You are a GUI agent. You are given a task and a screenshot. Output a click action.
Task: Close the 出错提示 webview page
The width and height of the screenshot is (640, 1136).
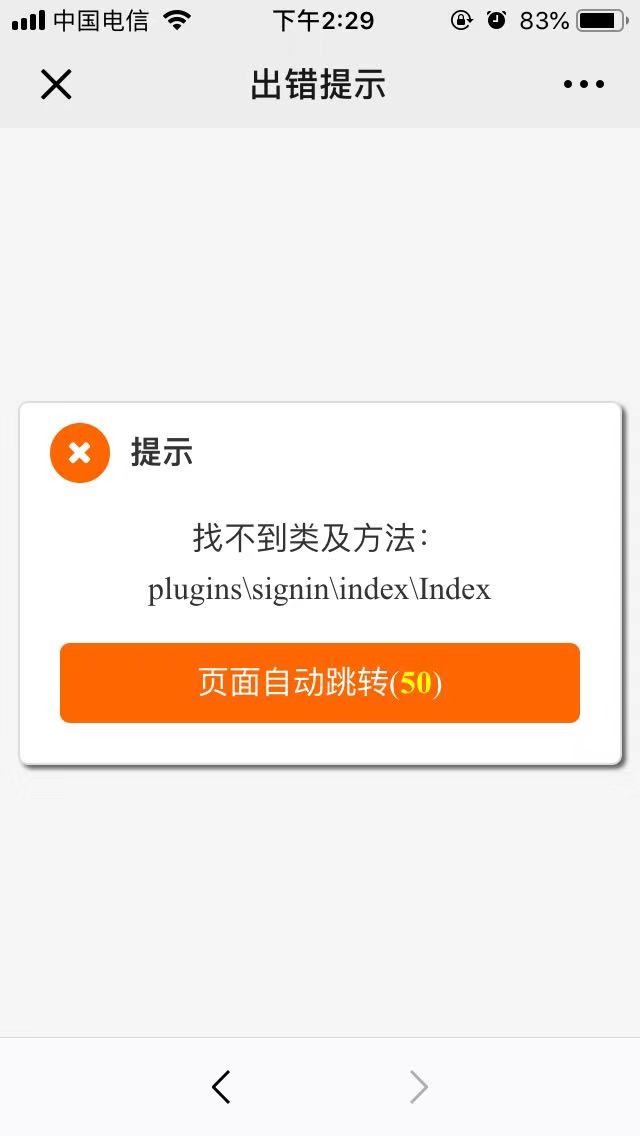click(56, 85)
